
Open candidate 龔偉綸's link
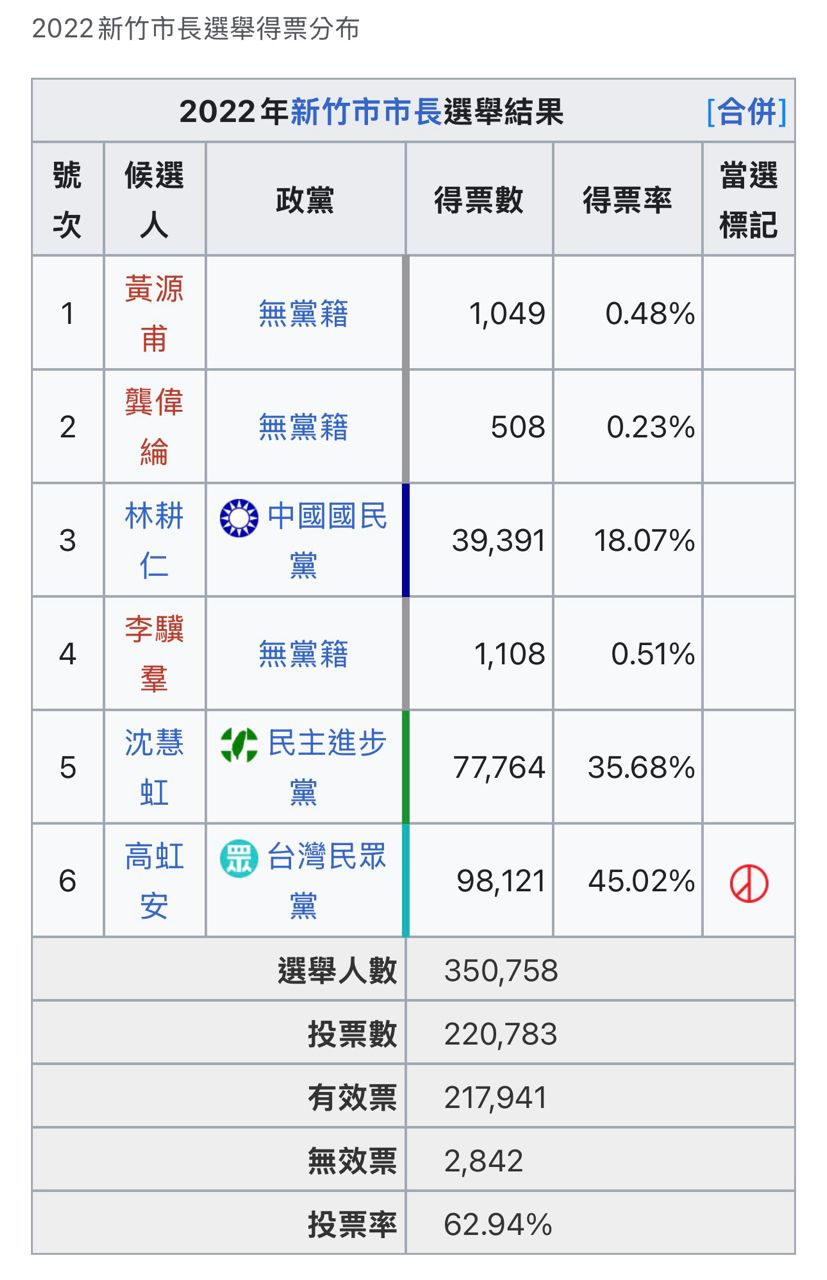(154, 427)
